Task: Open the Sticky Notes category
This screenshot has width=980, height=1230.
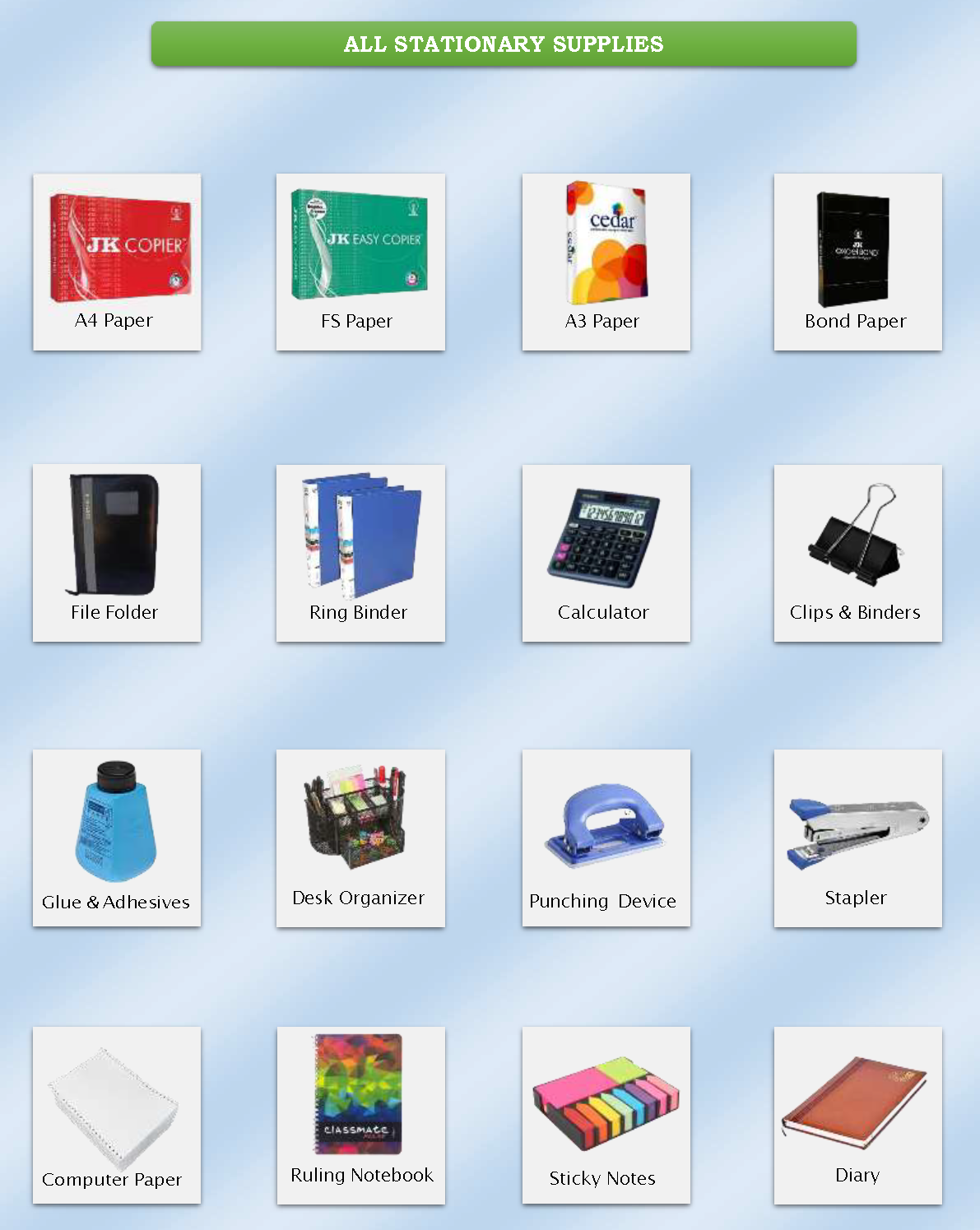Action: tap(606, 1115)
